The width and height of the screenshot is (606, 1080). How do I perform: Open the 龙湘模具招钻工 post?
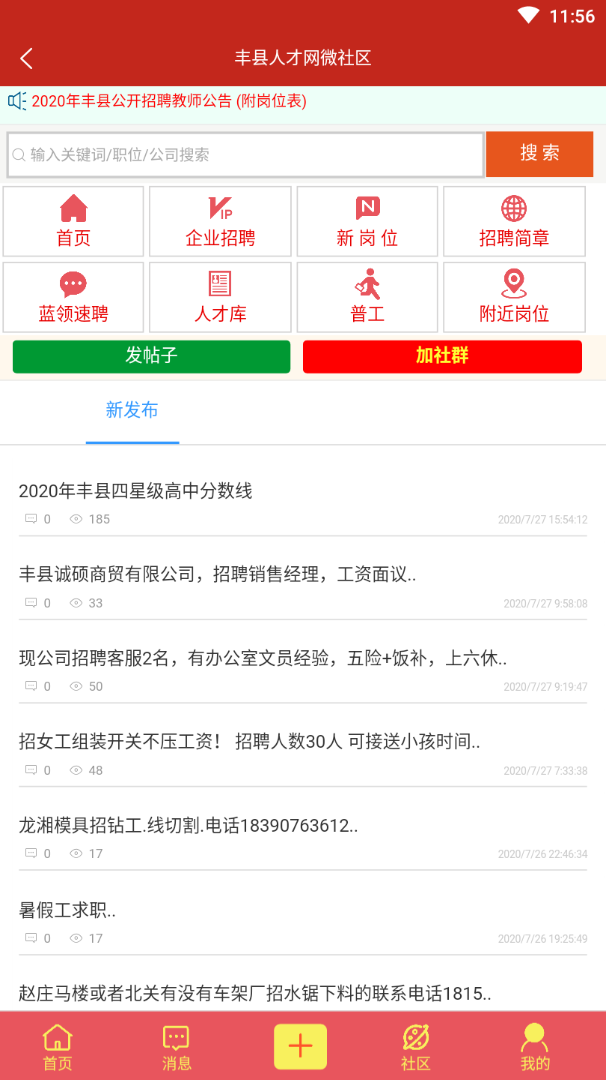point(188,825)
